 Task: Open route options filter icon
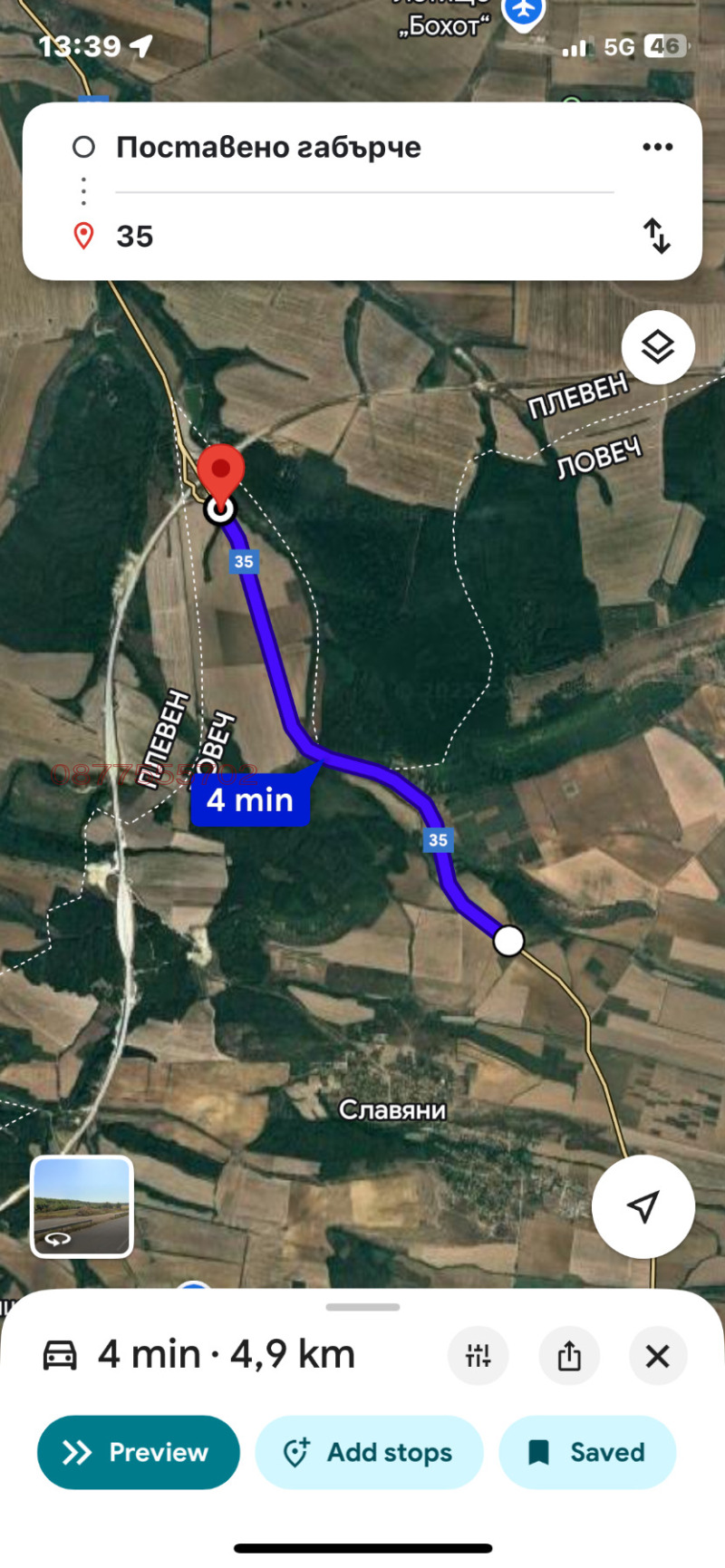pos(478,1356)
